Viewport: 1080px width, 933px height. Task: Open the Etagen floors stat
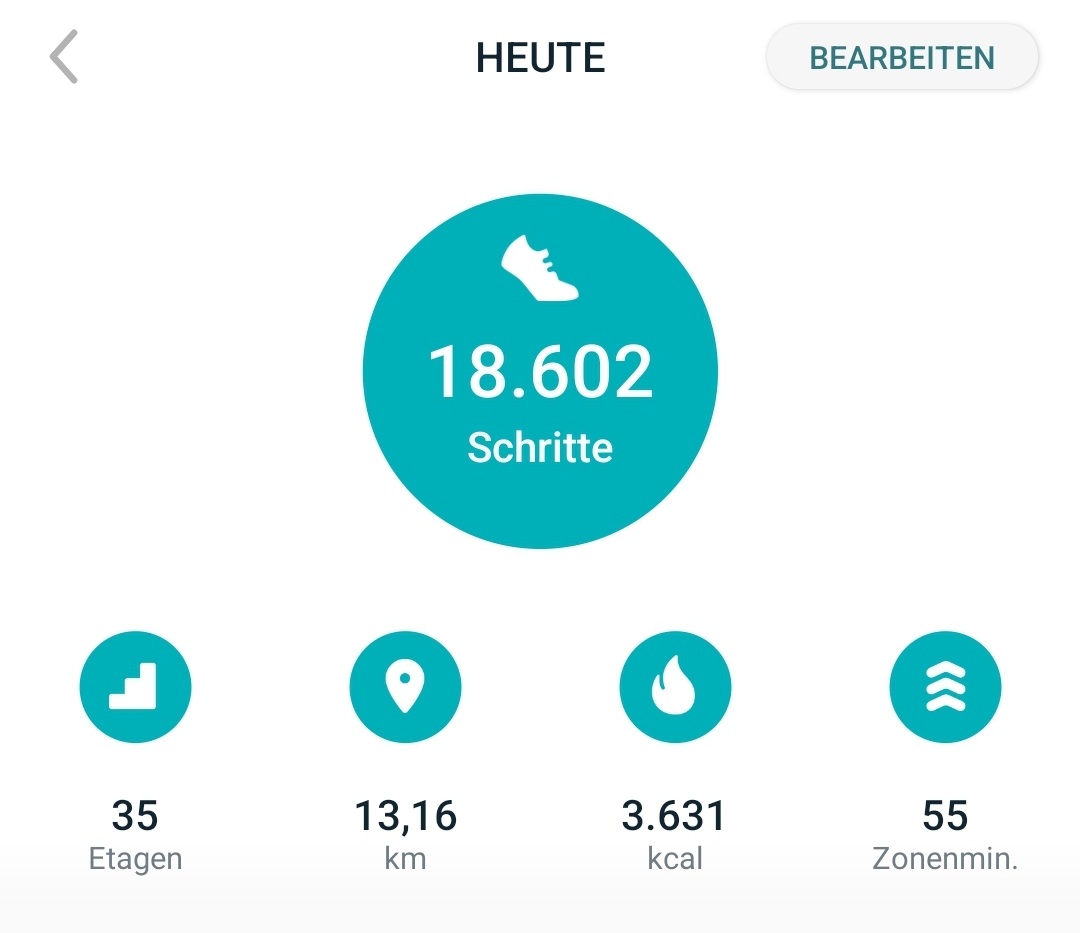pos(135,688)
